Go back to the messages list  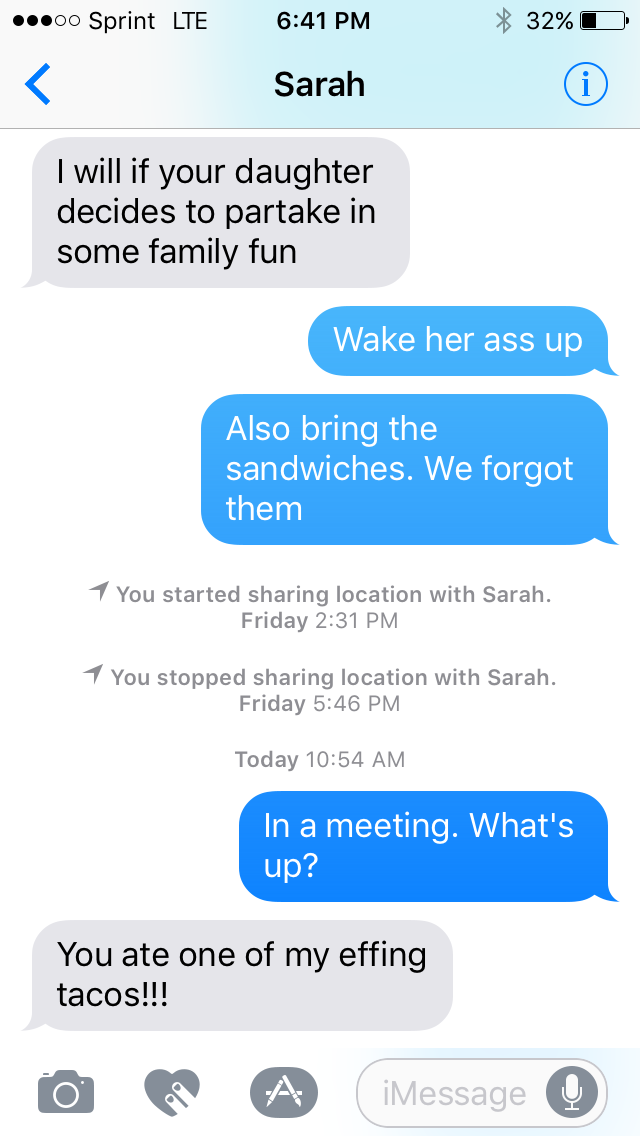tap(38, 84)
